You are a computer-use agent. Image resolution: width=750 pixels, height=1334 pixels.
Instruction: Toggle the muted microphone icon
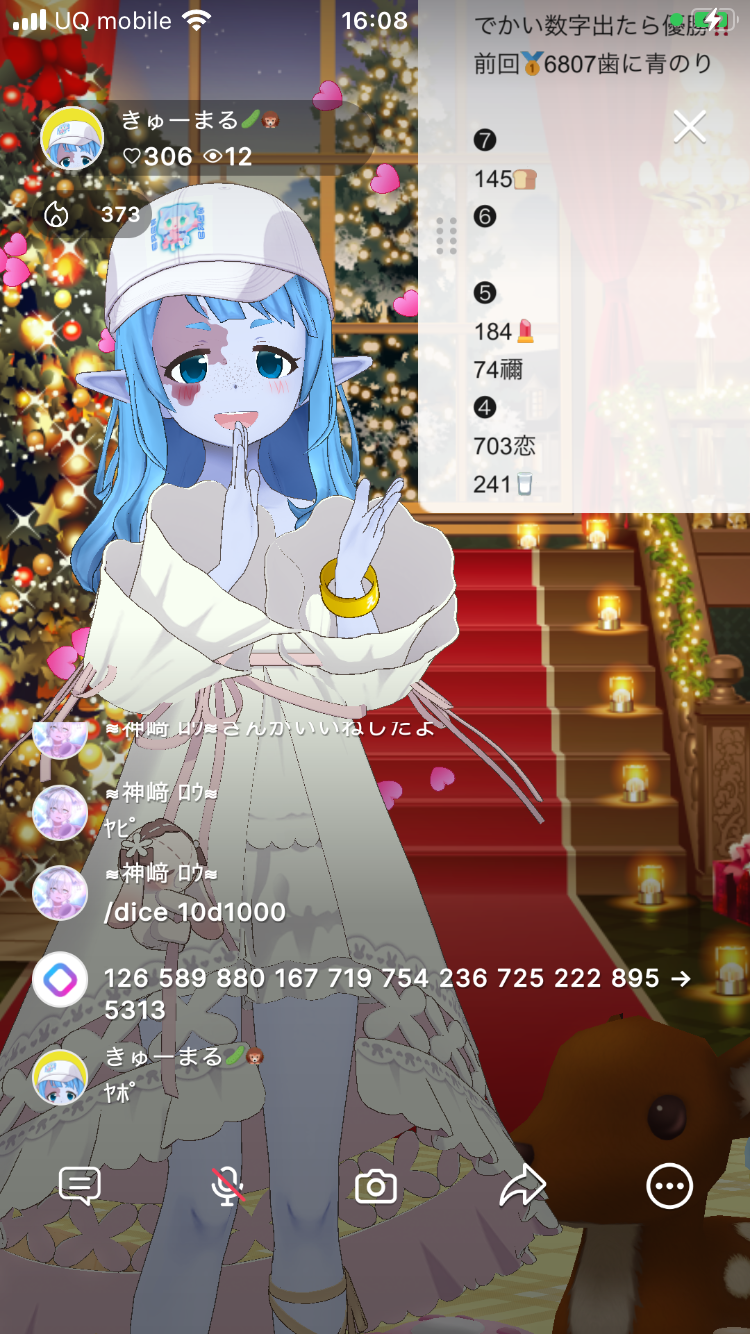[228, 1186]
